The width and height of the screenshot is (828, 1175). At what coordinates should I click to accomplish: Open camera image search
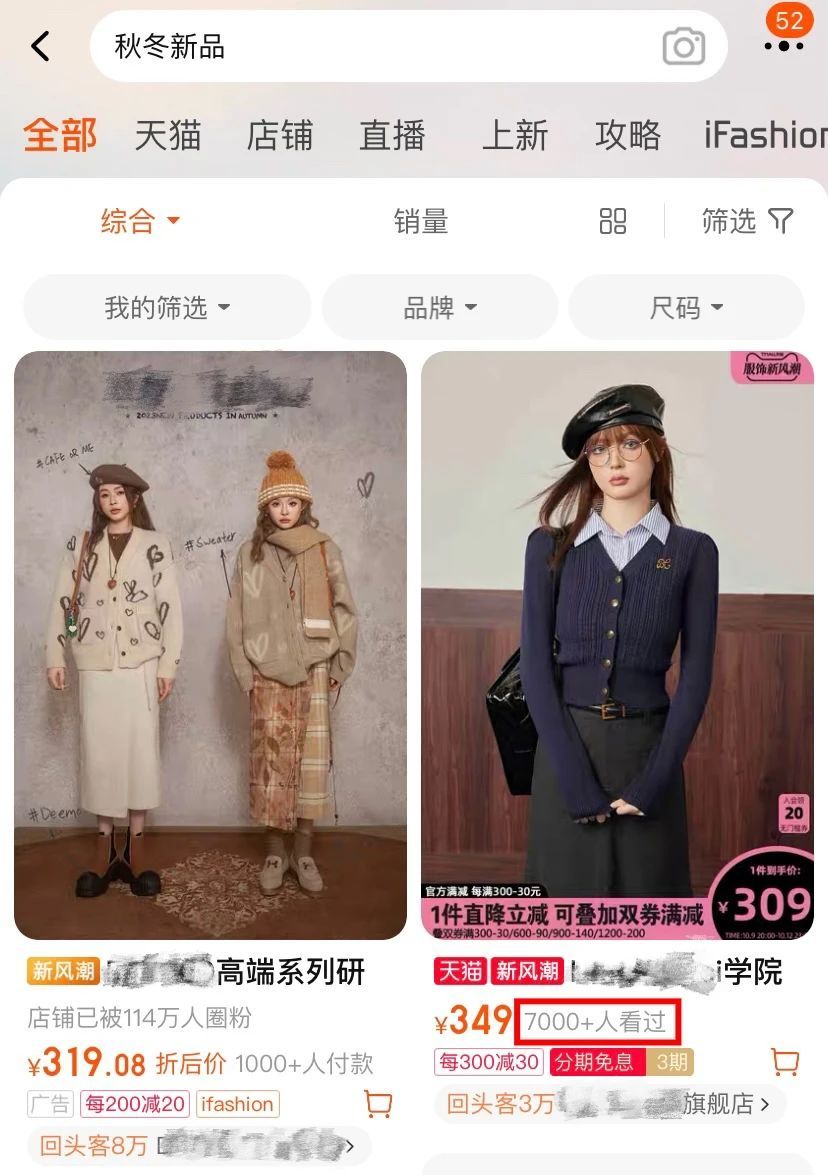pyautogui.click(x=683, y=46)
